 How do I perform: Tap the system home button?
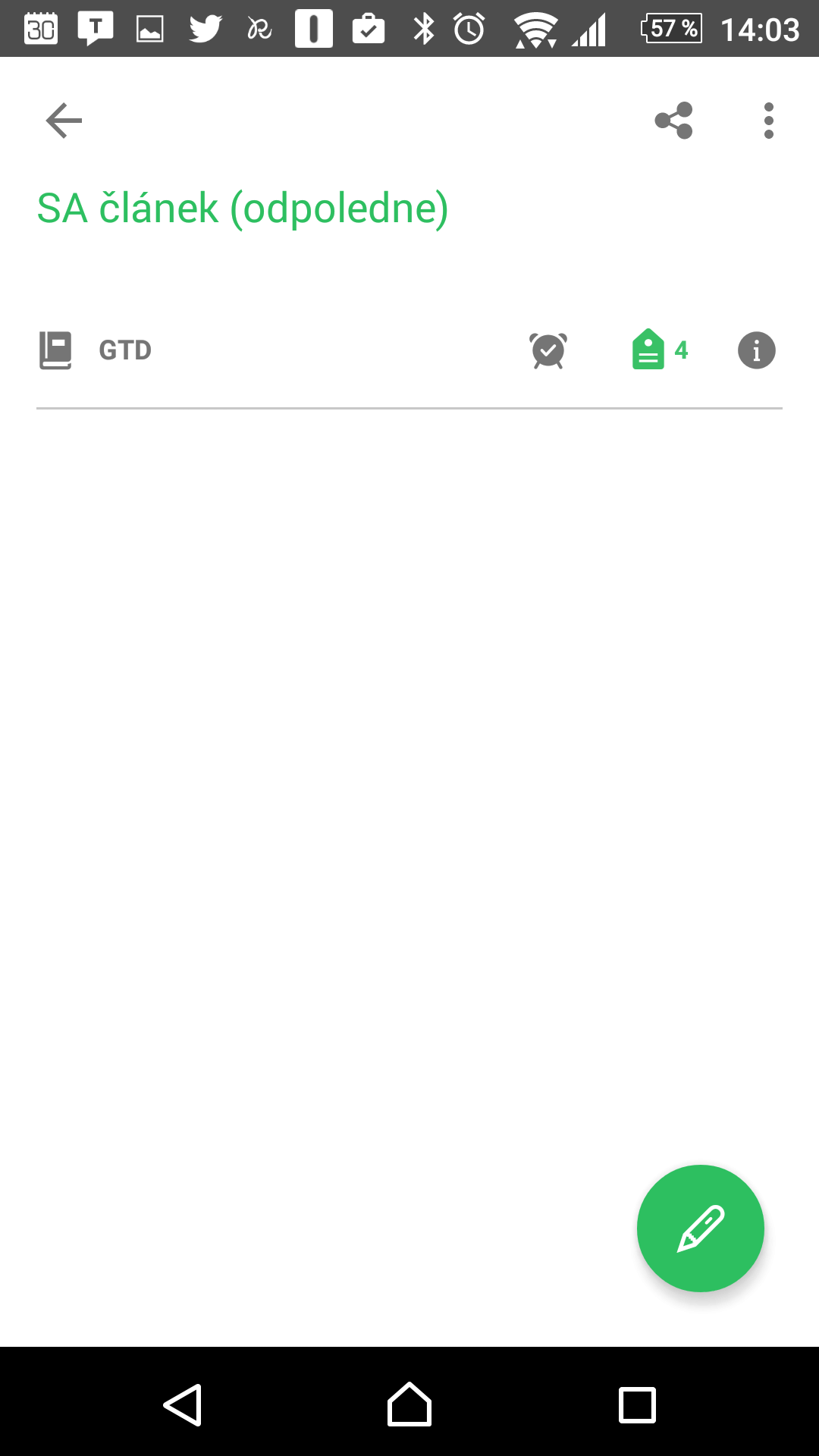pyautogui.click(x=409, y=1404)
